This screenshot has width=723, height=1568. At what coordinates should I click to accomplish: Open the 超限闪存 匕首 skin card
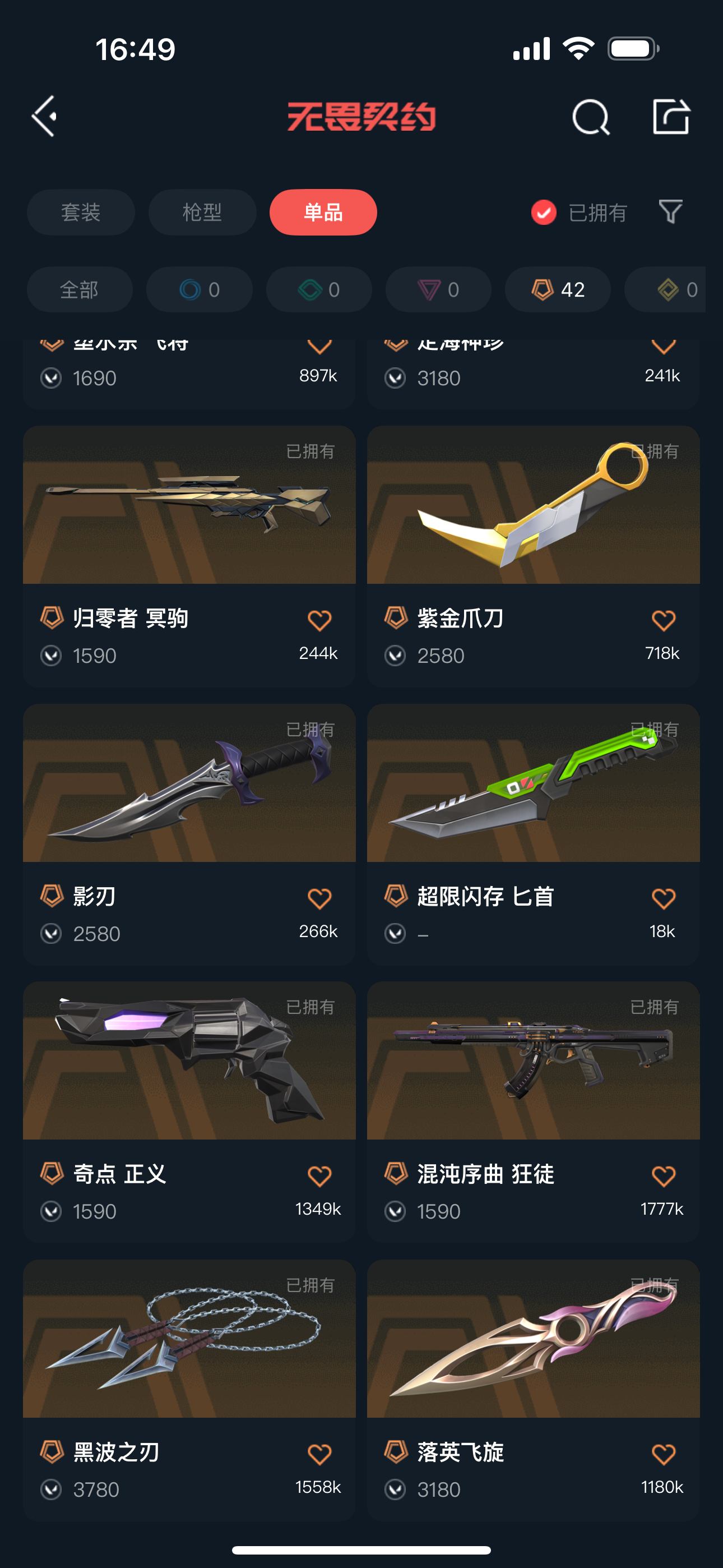[533, 784]
